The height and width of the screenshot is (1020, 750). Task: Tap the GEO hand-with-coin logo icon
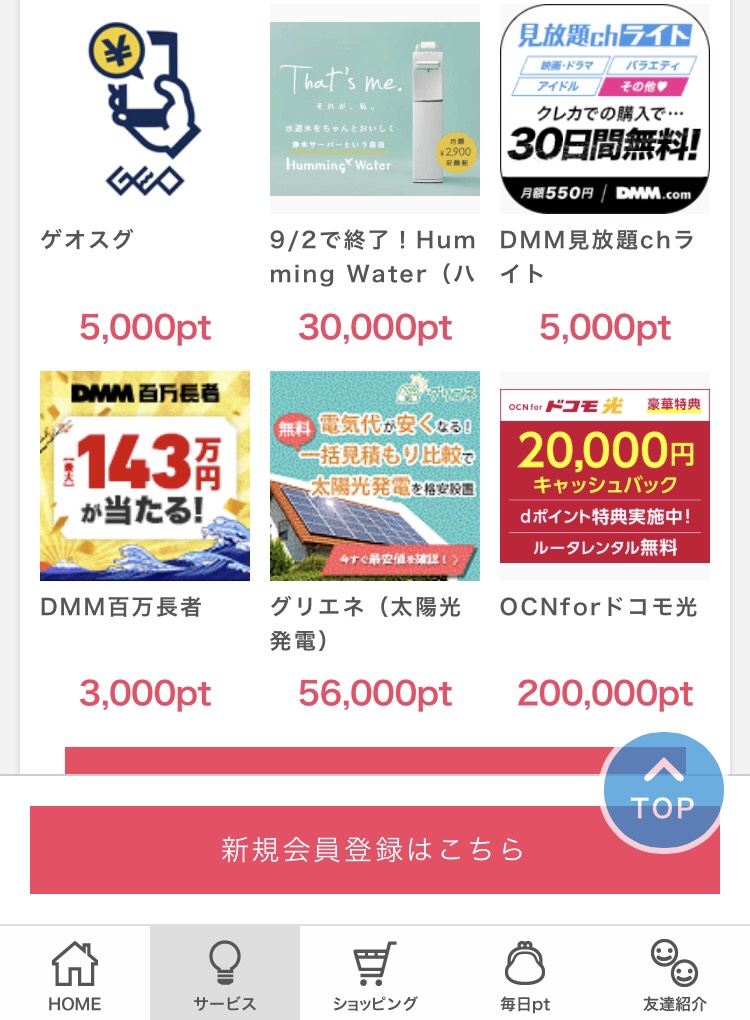(x=145, y=110)
